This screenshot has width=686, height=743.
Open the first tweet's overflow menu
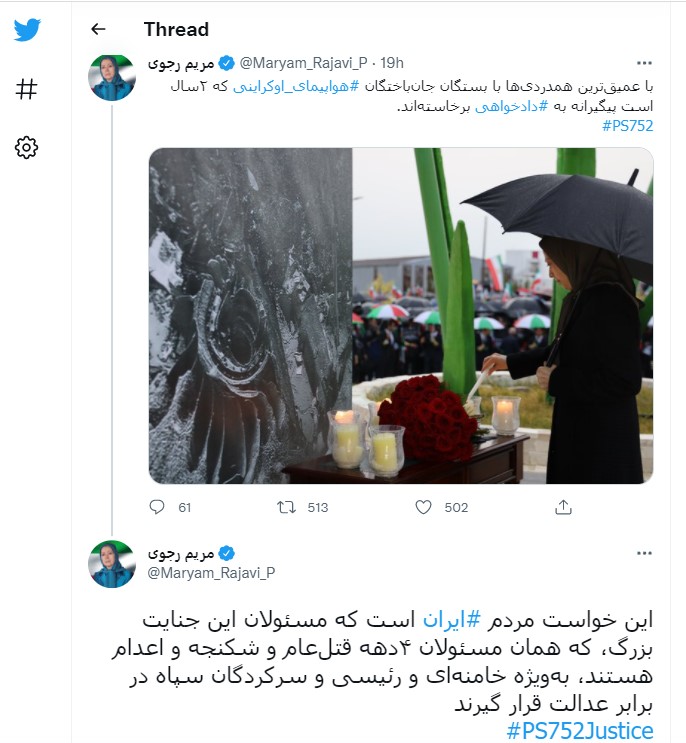tap(645, 63)
